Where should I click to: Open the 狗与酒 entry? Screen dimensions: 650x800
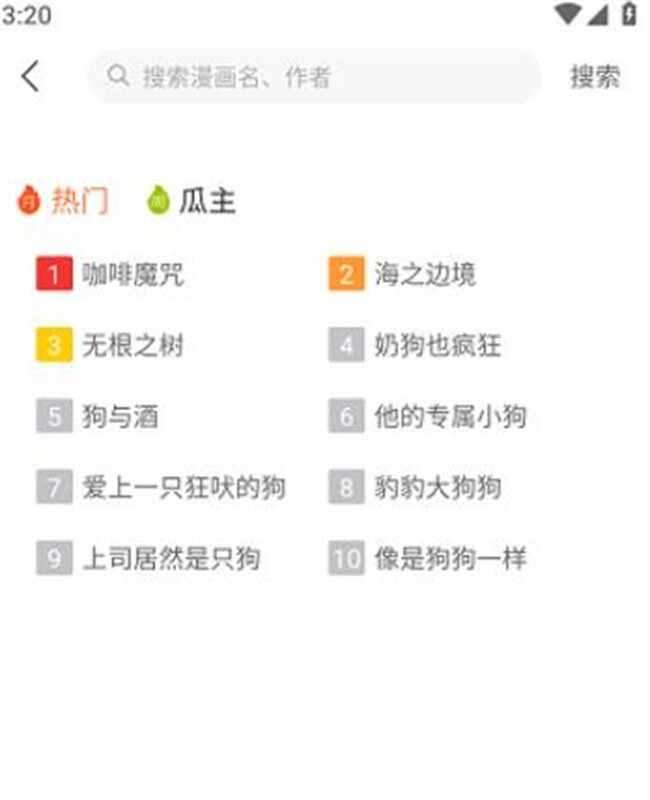pyautogui.click(x=119, y=416)
